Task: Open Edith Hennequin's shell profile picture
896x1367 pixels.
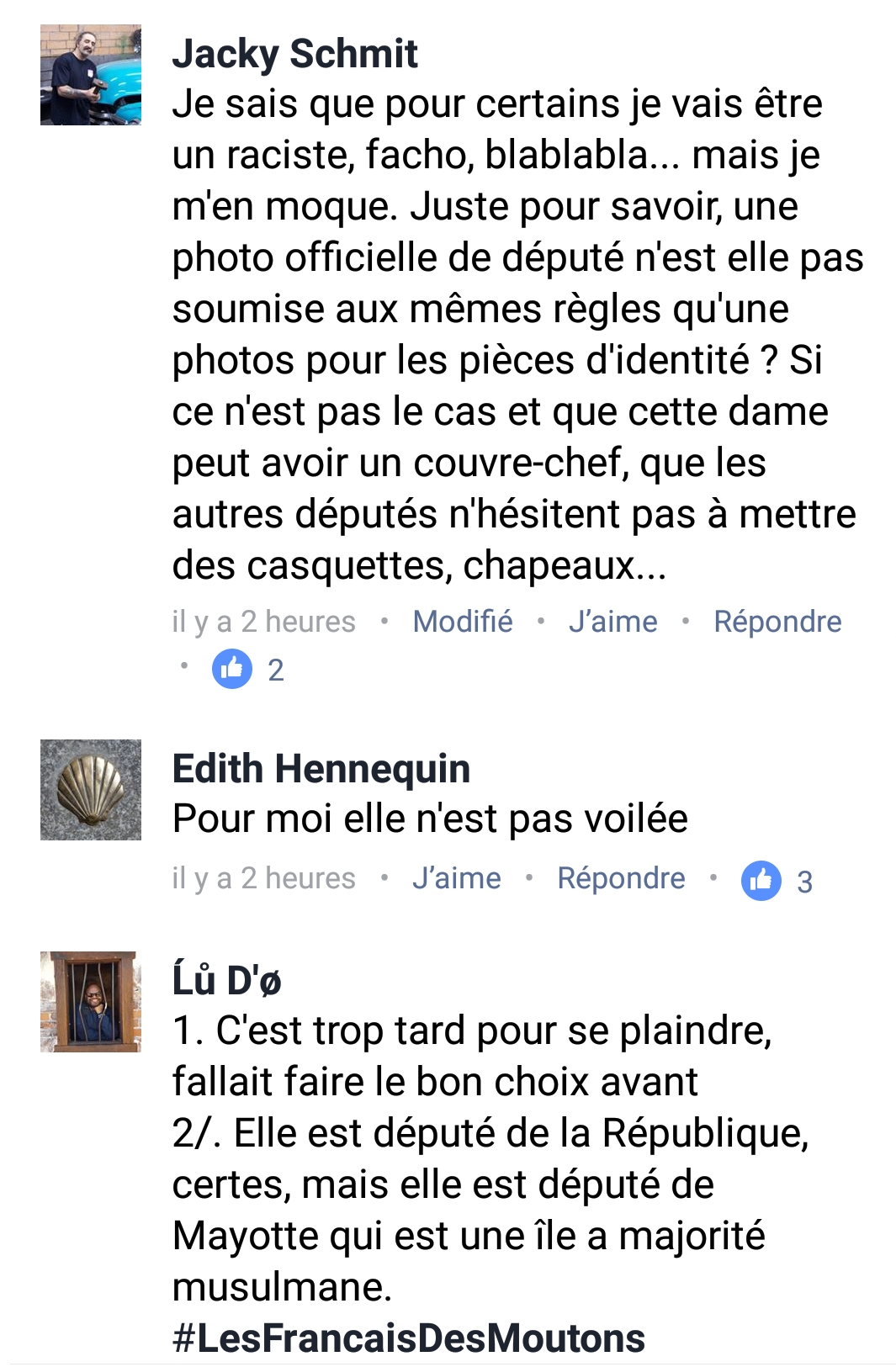Action: coord(91,790)
